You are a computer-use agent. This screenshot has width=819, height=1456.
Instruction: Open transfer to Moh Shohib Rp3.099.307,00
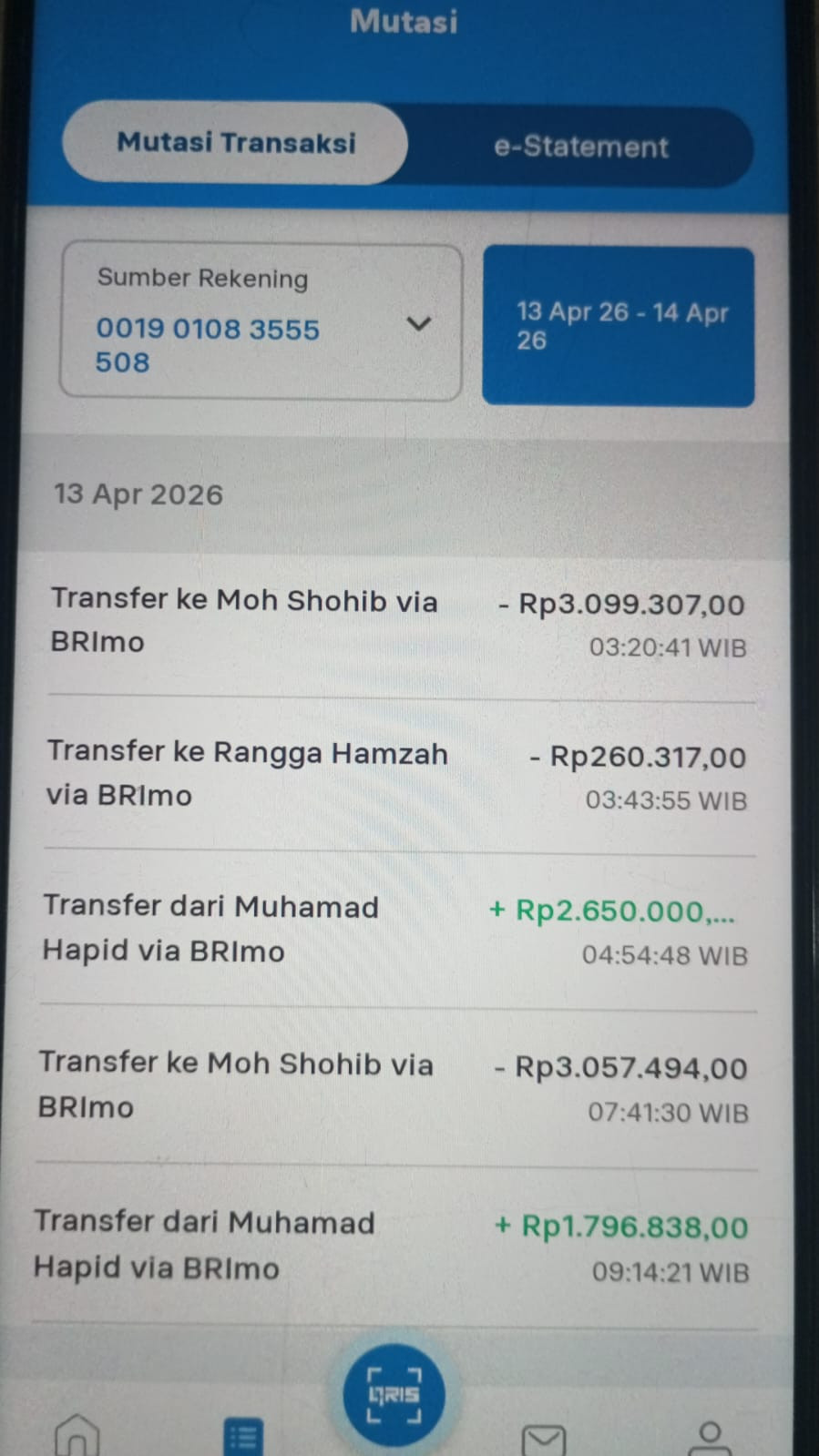pos(399,624)
